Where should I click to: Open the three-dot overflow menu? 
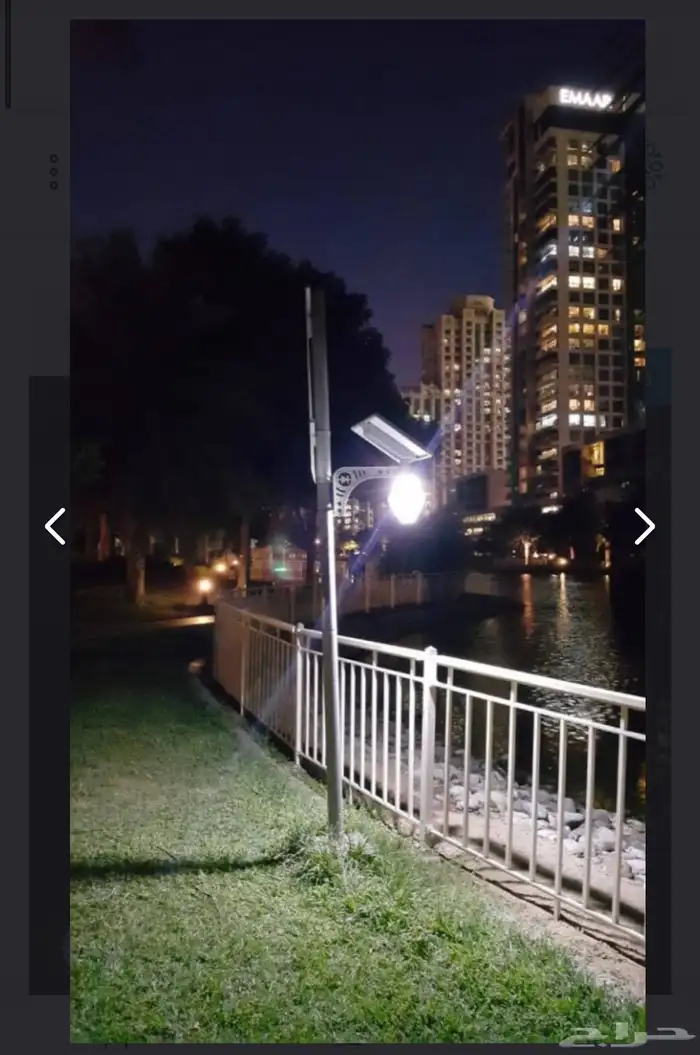coord(54,172)
